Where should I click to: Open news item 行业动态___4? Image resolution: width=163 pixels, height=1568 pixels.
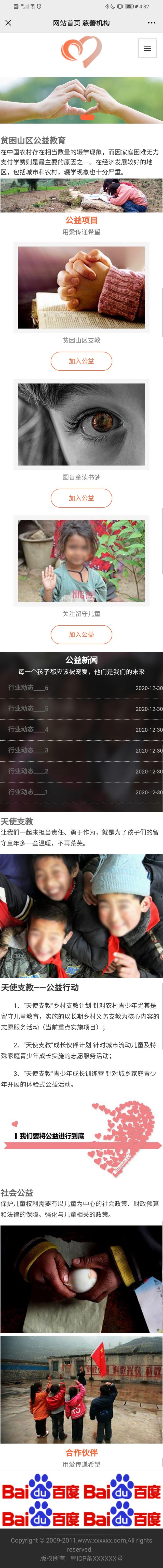point(29,729)
